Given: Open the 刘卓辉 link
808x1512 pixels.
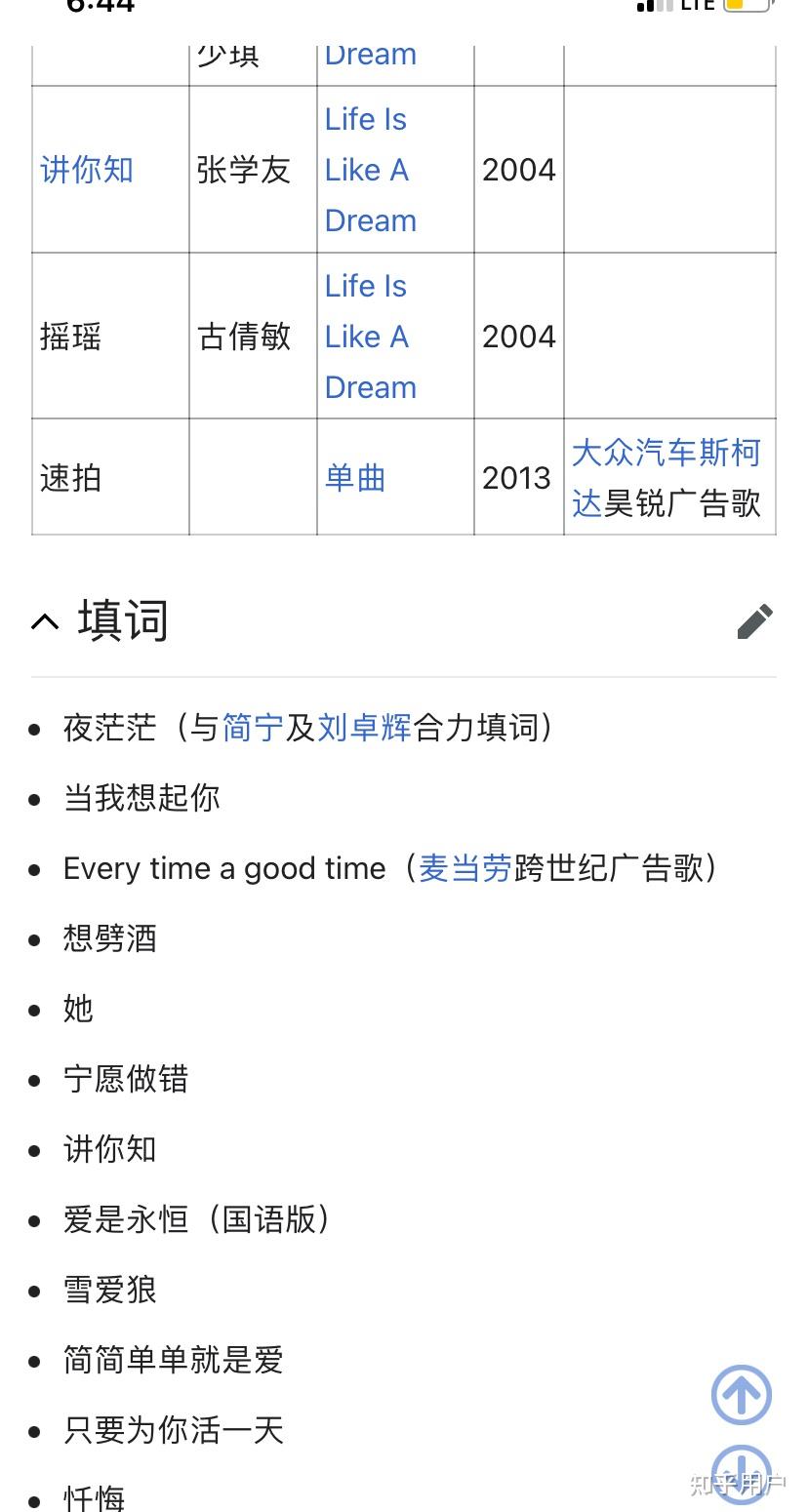Looking at the screenshot, I should click(x=364, y=727).
